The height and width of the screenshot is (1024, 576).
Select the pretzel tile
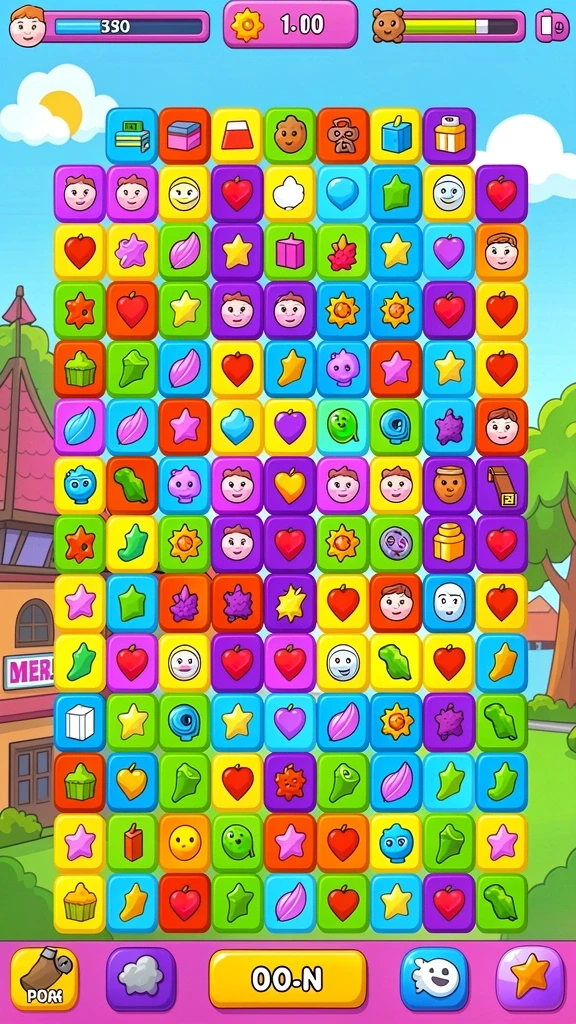pos(343,136)
